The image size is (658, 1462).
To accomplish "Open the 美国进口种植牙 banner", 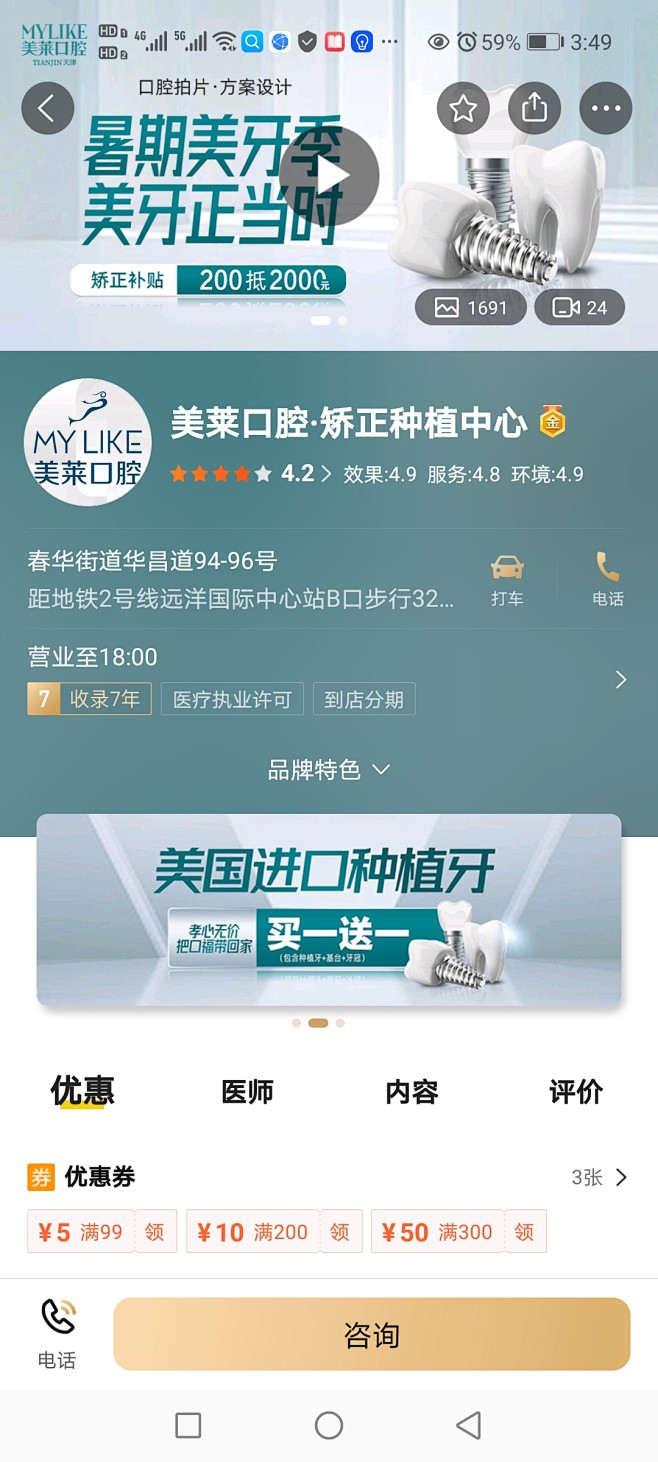I will point(329,910).
